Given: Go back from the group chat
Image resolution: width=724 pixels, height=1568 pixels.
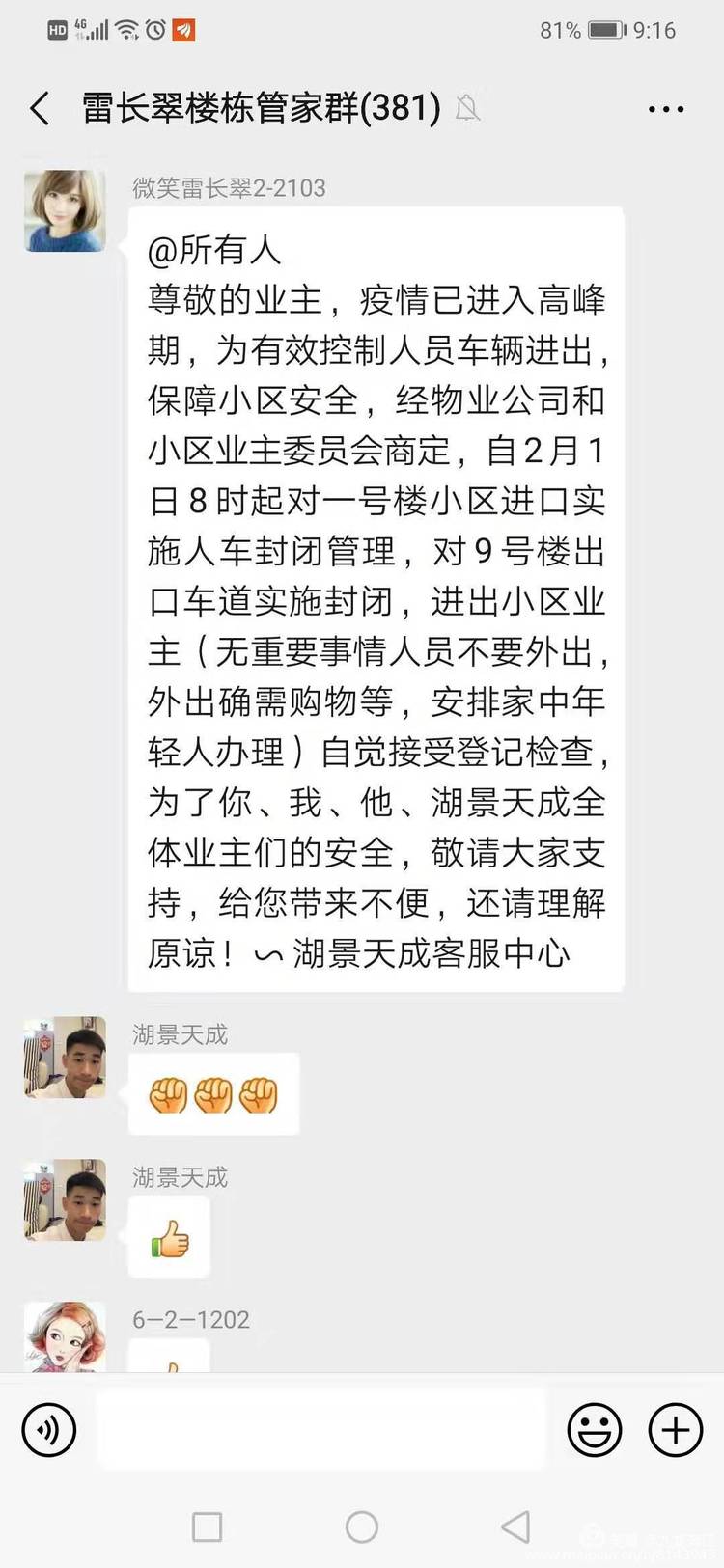Looking at the screenshot, I should (40, 108).
